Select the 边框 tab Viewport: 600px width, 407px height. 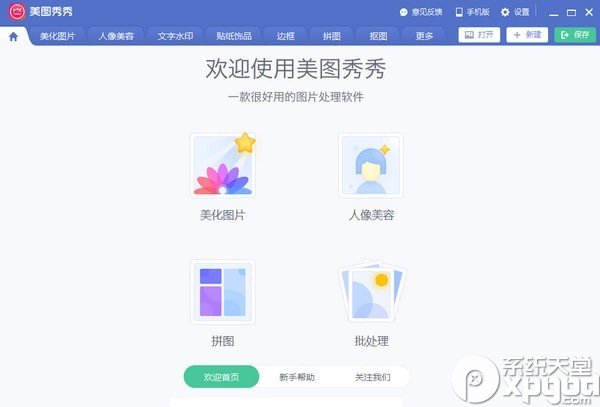[285, 36]
